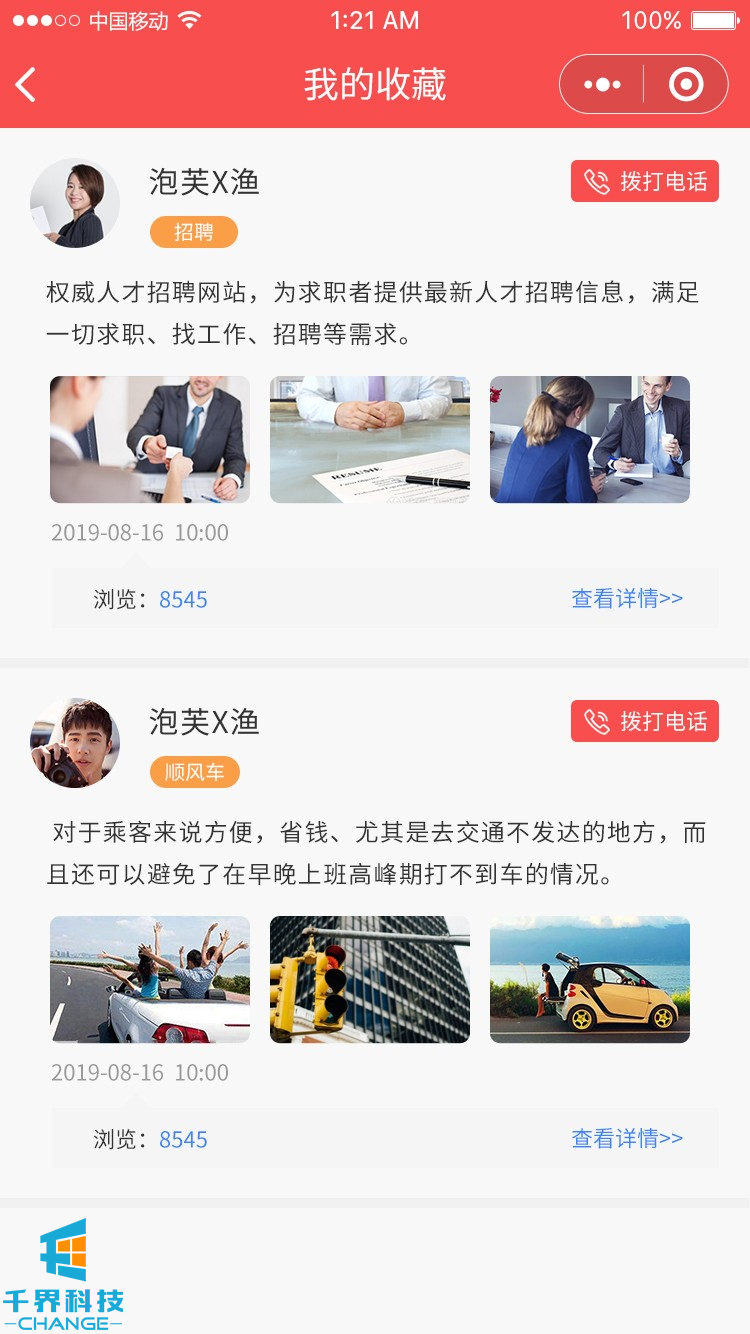
Task: Open the mini-program more options menu
Action: click(x=602, y=85)
